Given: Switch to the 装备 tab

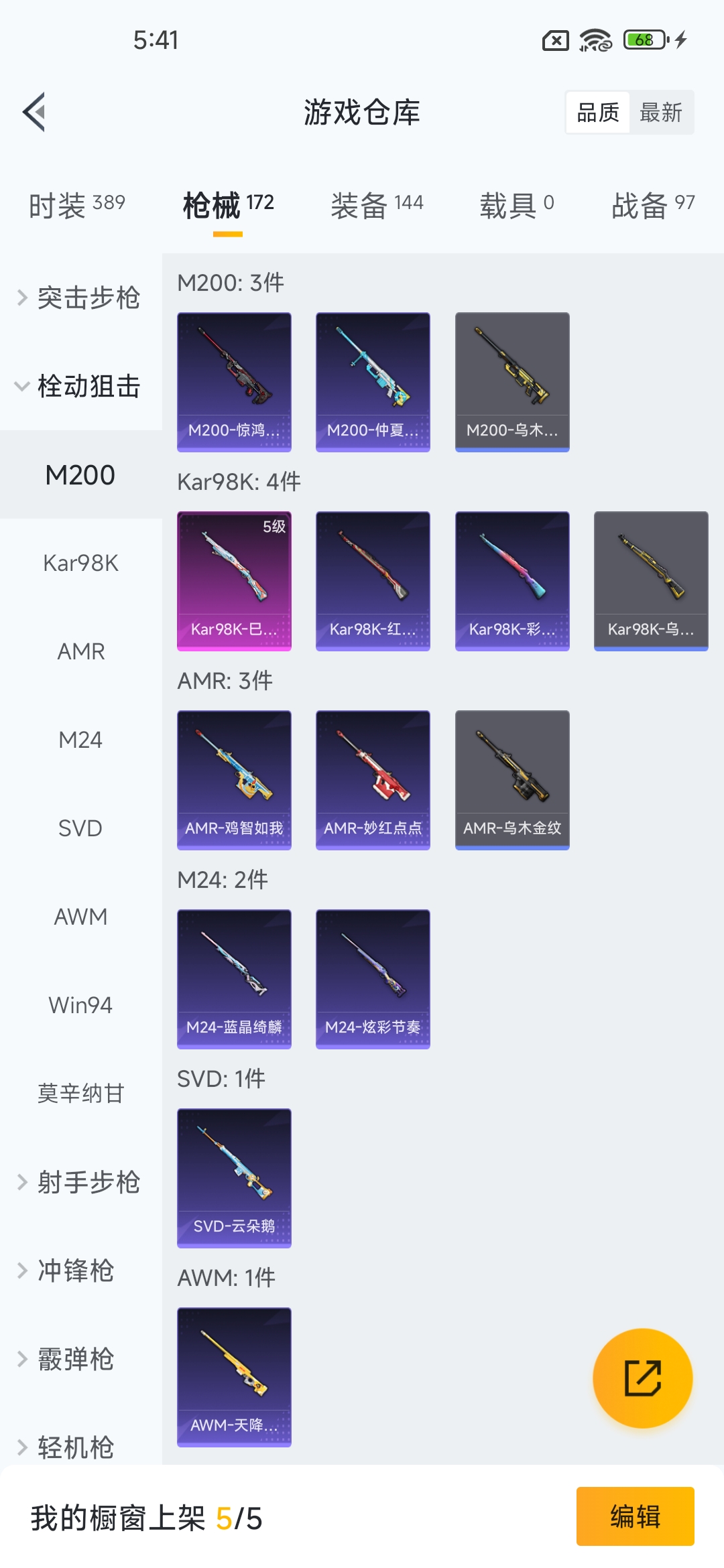Looking at the screenshot, I should (377, 205).
